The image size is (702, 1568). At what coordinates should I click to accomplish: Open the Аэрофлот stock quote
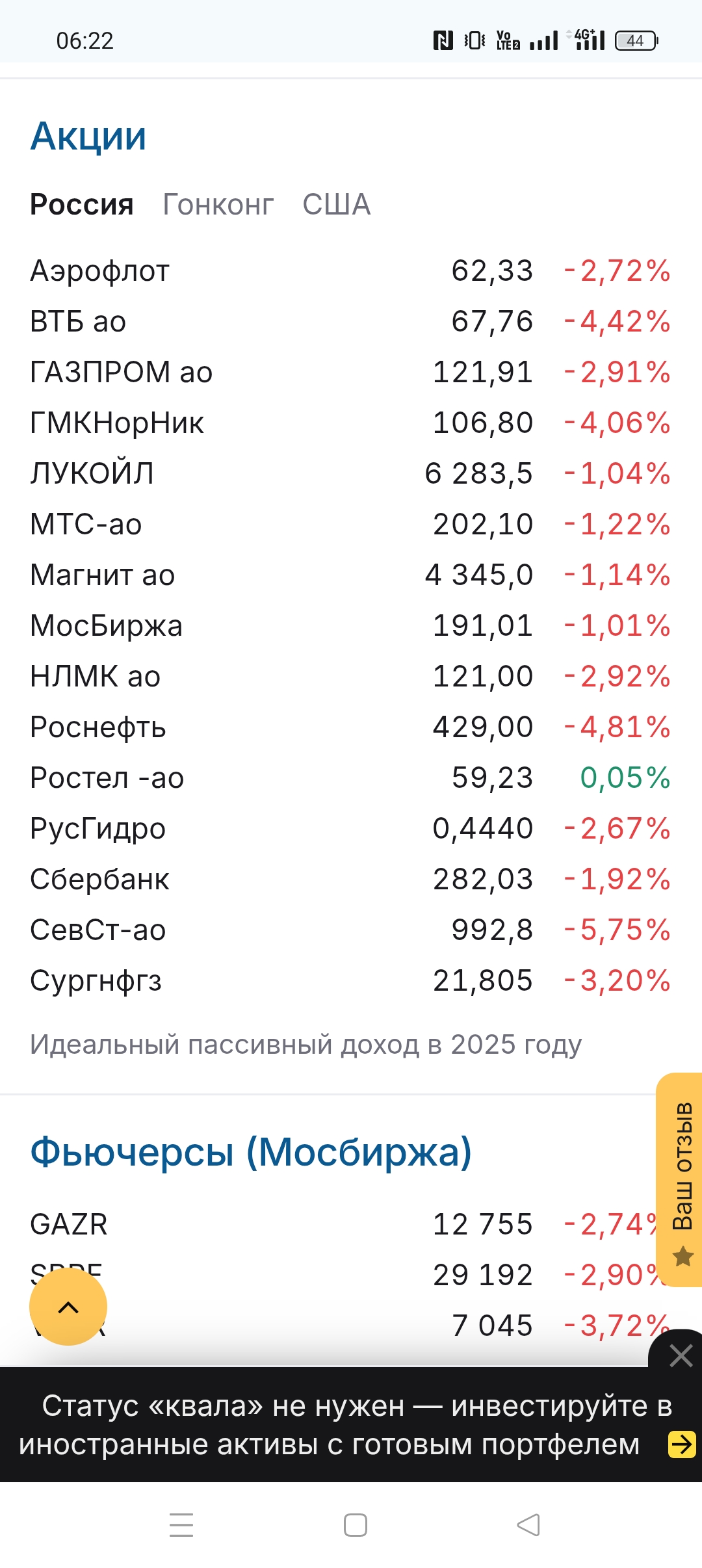(100, 270)
